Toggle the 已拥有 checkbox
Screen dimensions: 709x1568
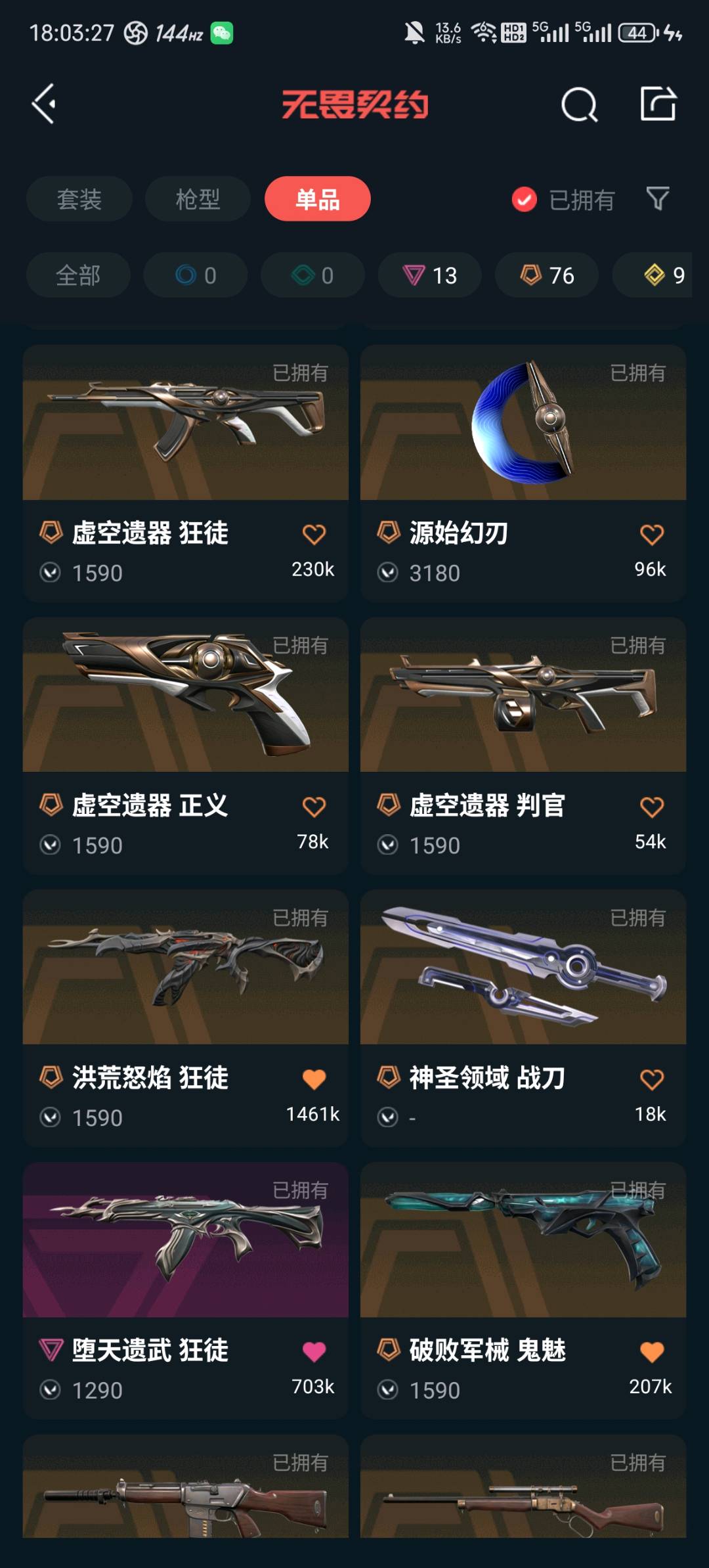525,200
